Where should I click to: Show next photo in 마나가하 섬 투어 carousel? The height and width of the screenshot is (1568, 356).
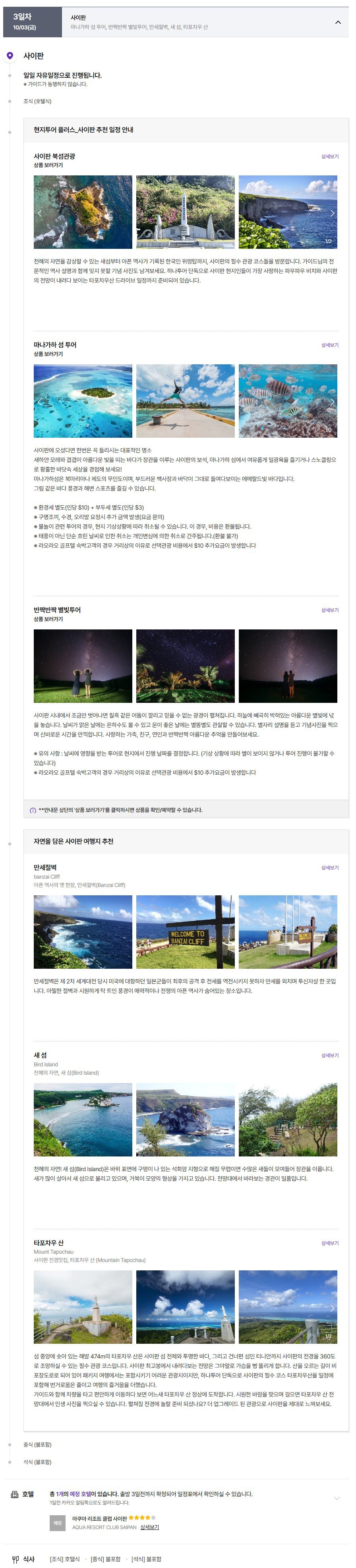[x=332, y=402]
